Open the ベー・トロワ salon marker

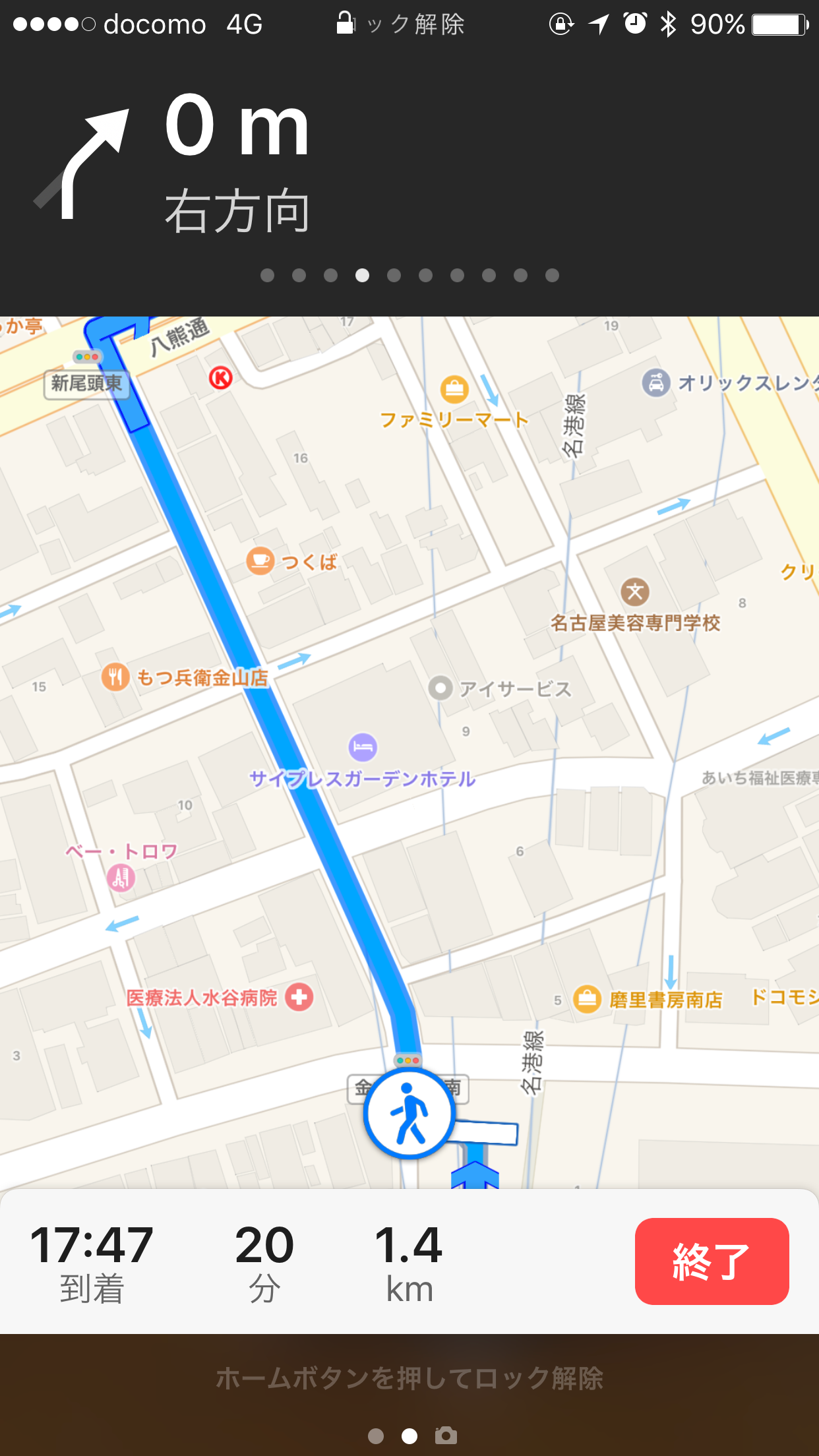[121, 878]
